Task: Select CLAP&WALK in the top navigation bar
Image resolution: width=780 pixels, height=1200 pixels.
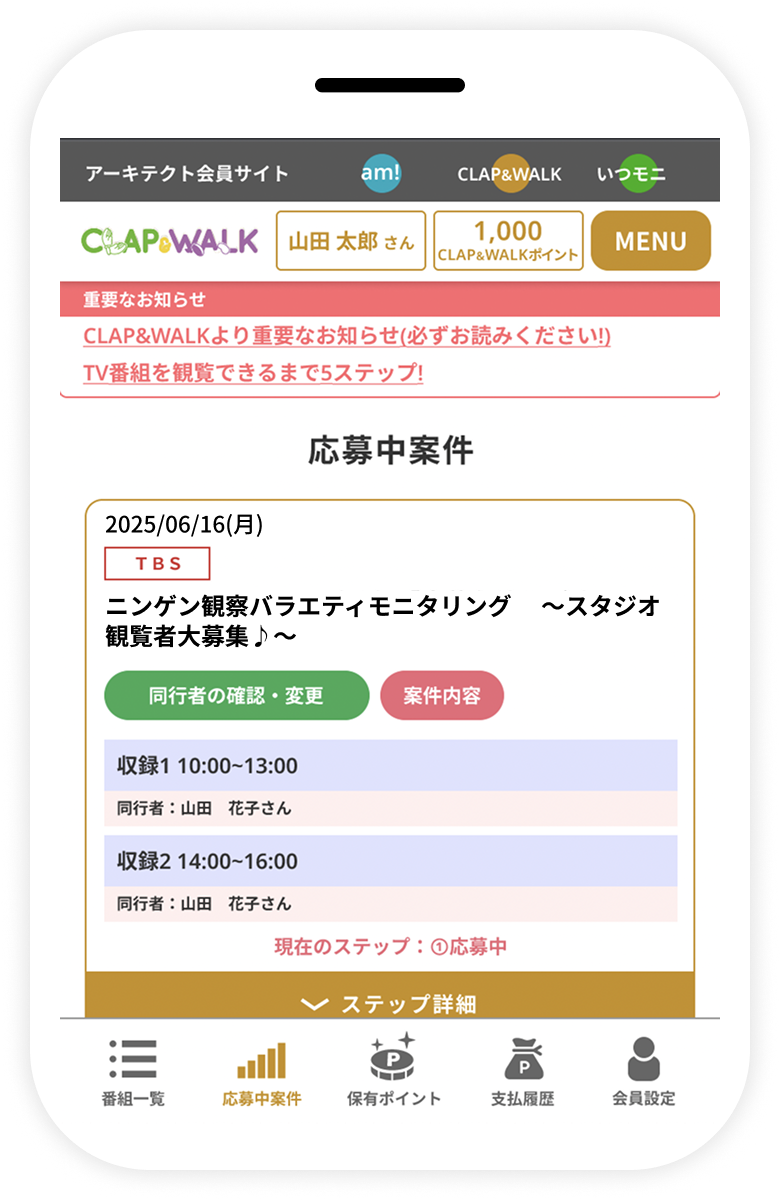Action: click(x=511, y=171)
